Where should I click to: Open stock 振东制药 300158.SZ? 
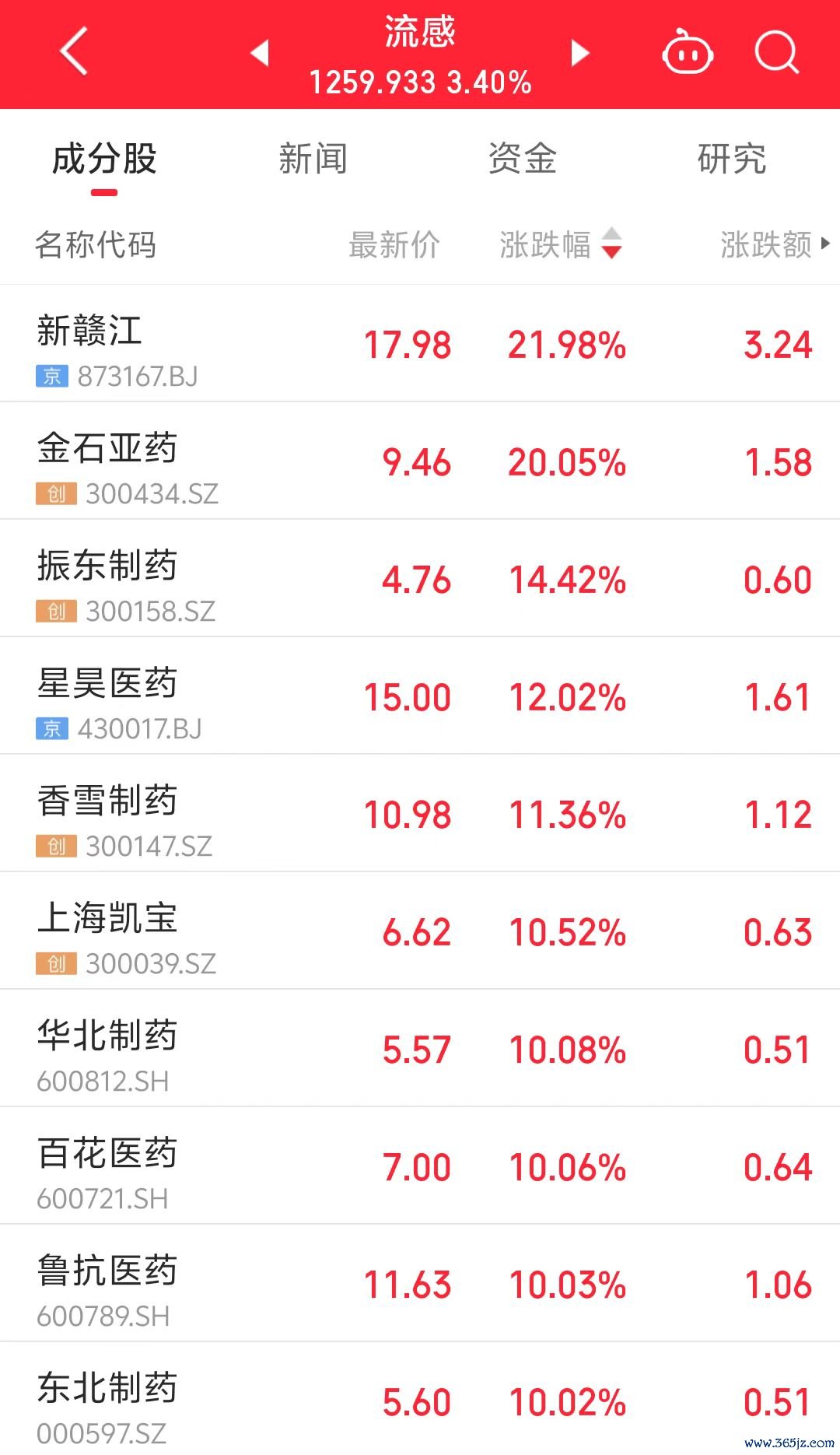[x=420, y=578]
